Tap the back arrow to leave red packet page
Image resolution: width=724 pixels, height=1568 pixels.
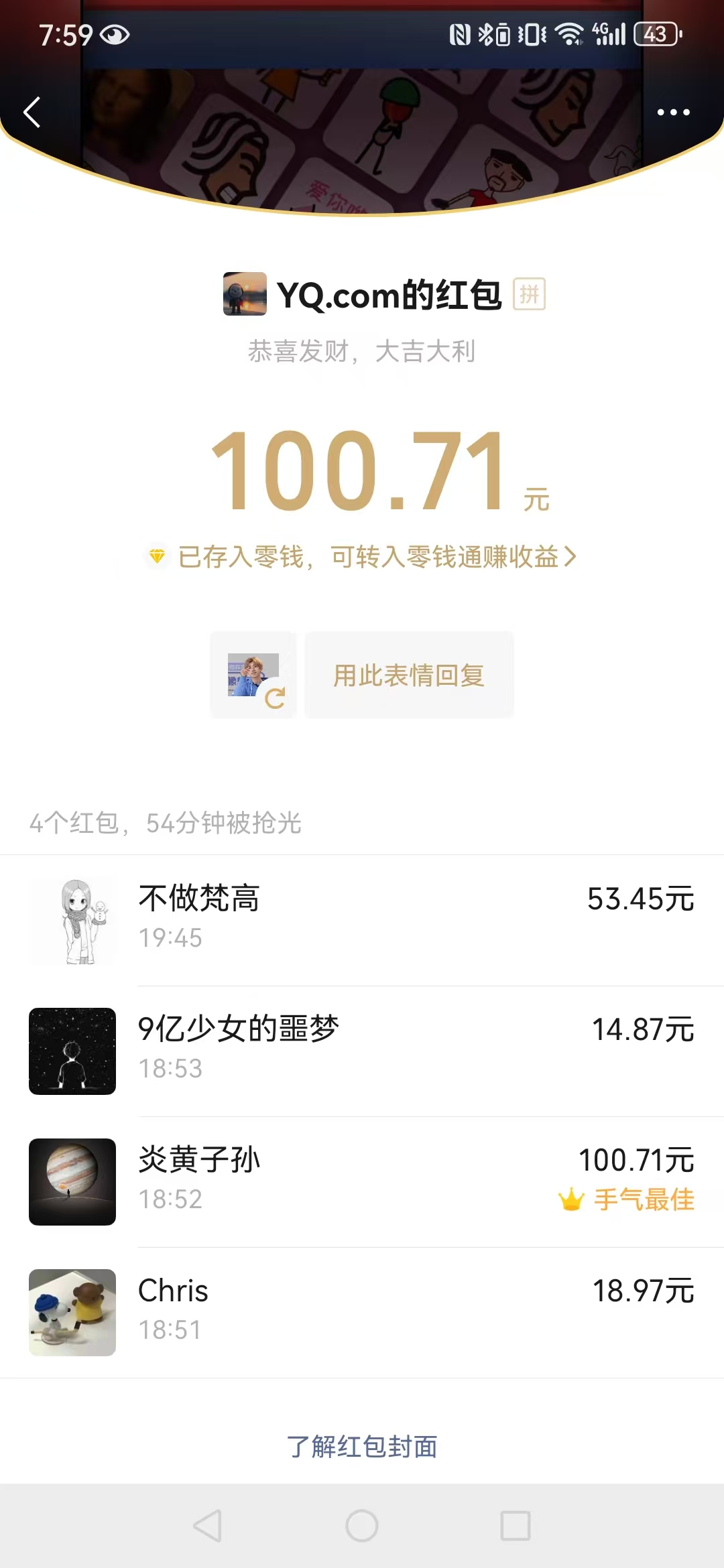32,112
